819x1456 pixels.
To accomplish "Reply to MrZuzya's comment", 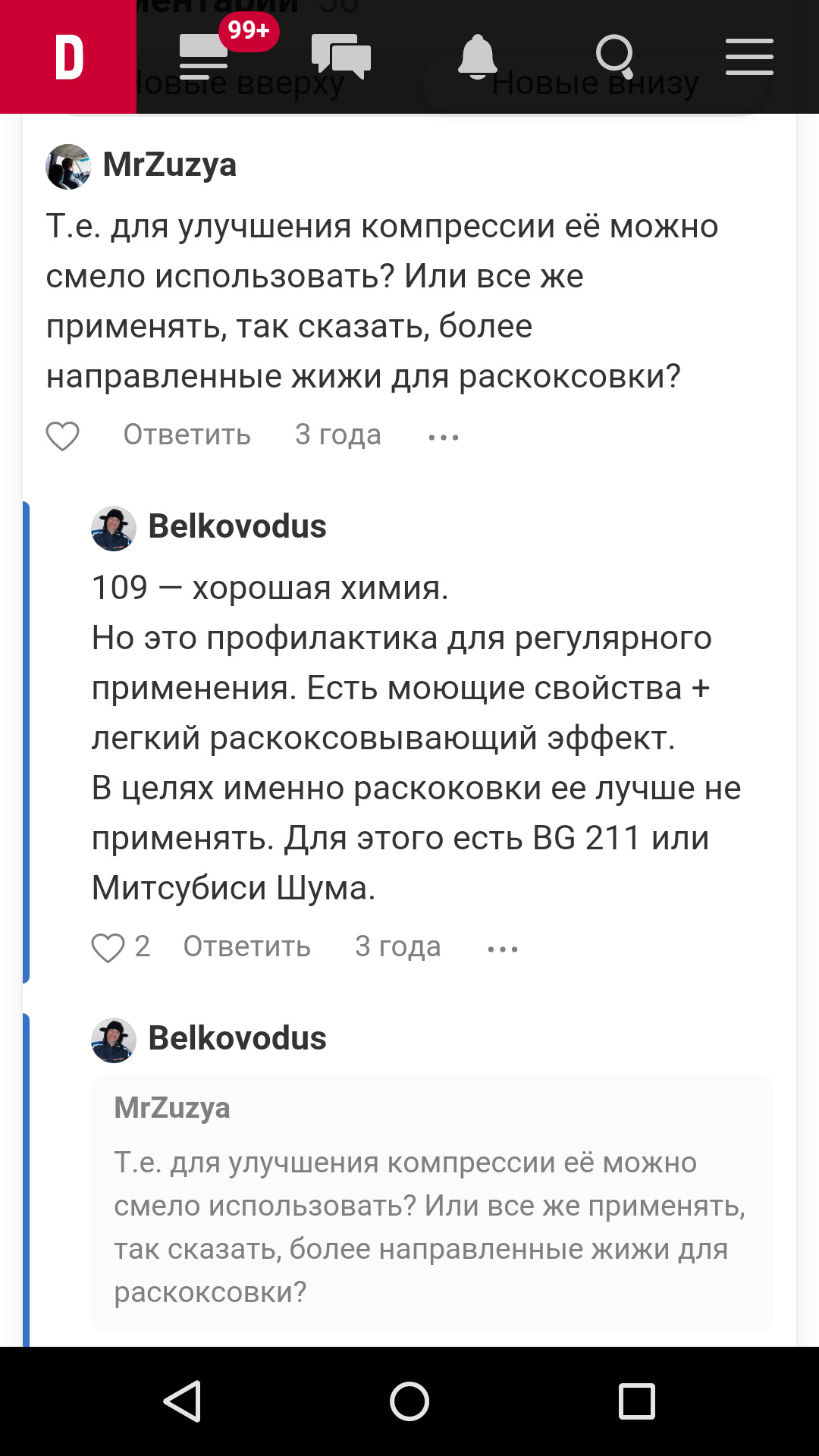I will 187,435.
